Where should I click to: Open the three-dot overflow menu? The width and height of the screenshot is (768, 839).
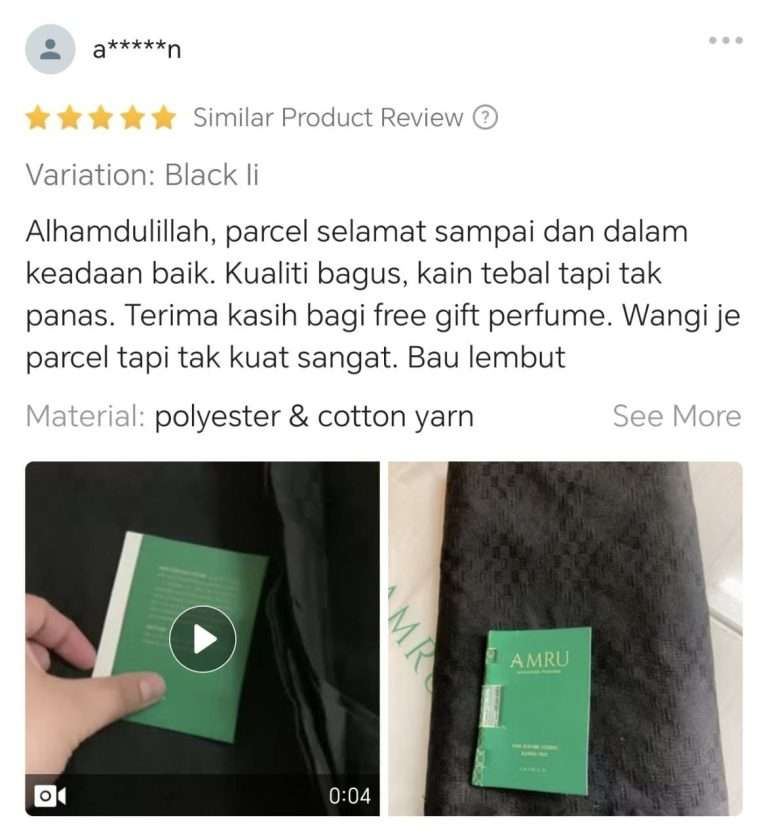click(725, 41)
